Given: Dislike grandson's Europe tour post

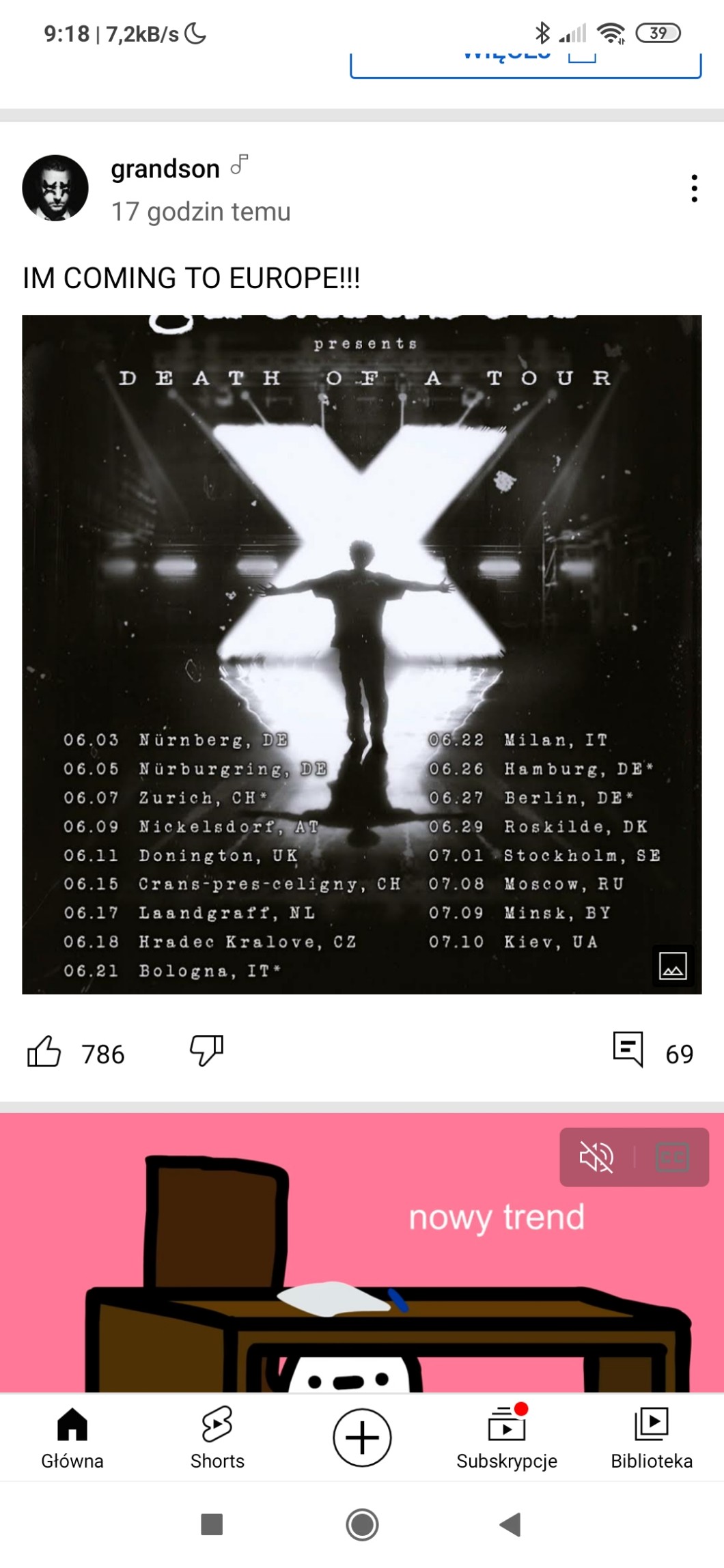Looking at the screenshot, I should click(x=206, y=1051).
